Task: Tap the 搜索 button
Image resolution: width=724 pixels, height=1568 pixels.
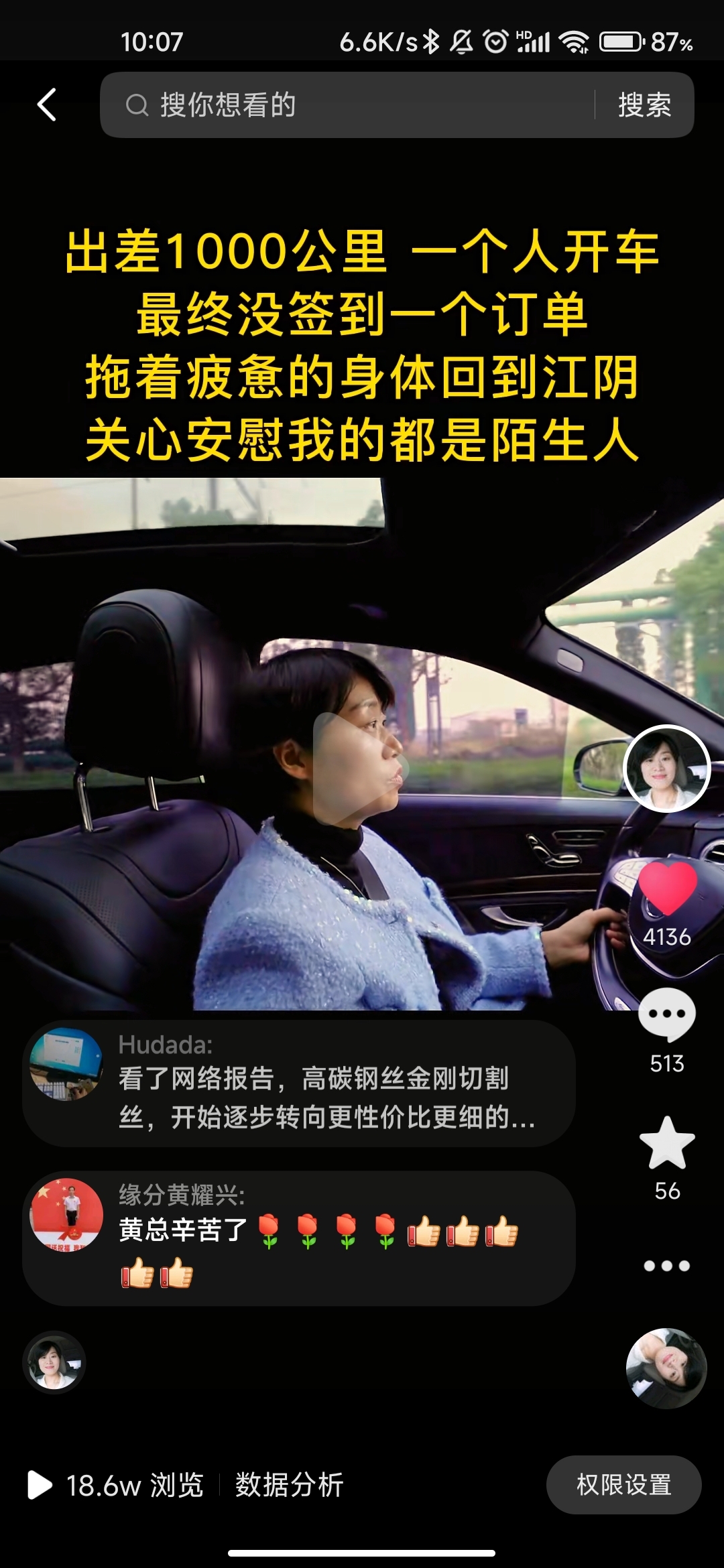Action: pyautogui.click(x=644, y=105)
